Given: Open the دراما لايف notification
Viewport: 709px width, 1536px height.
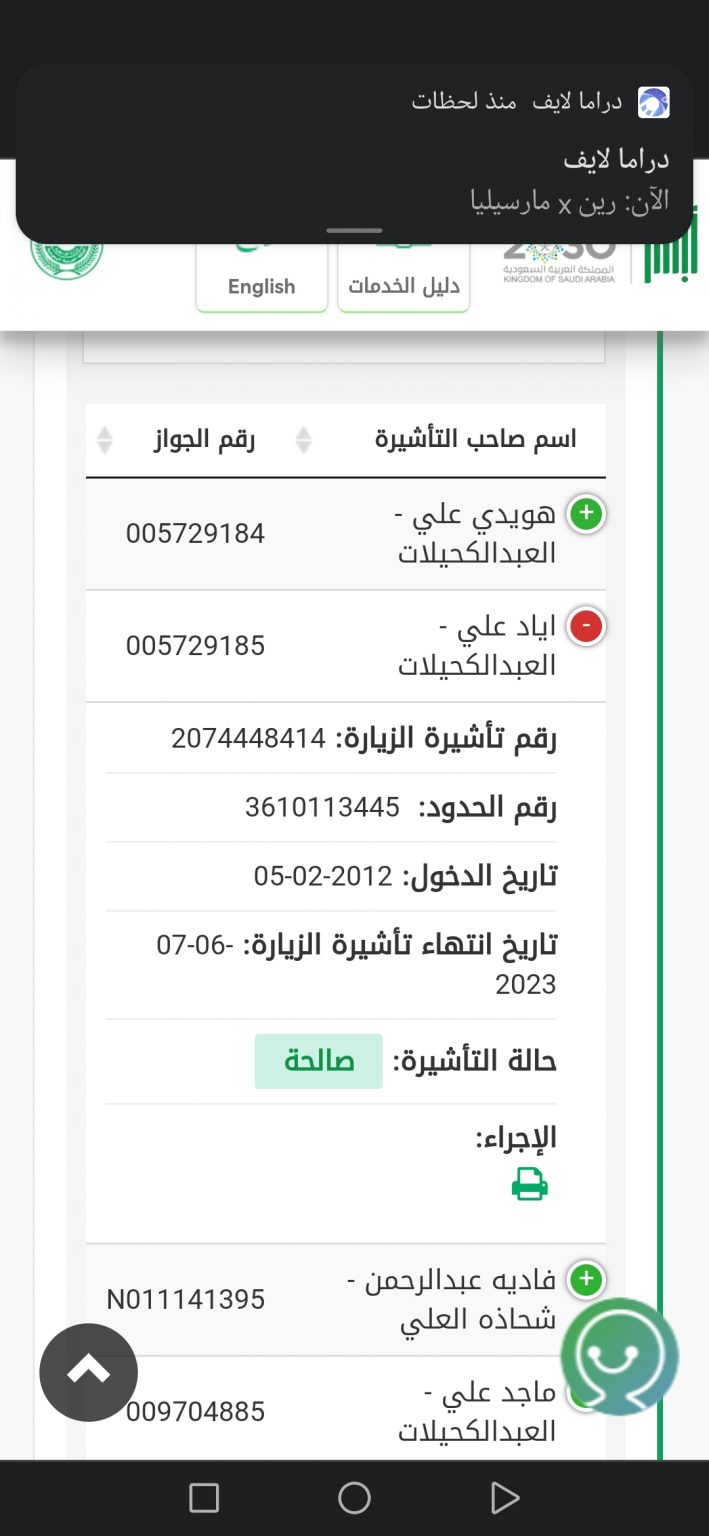Looking at the screenshot, I should point(354,154).
